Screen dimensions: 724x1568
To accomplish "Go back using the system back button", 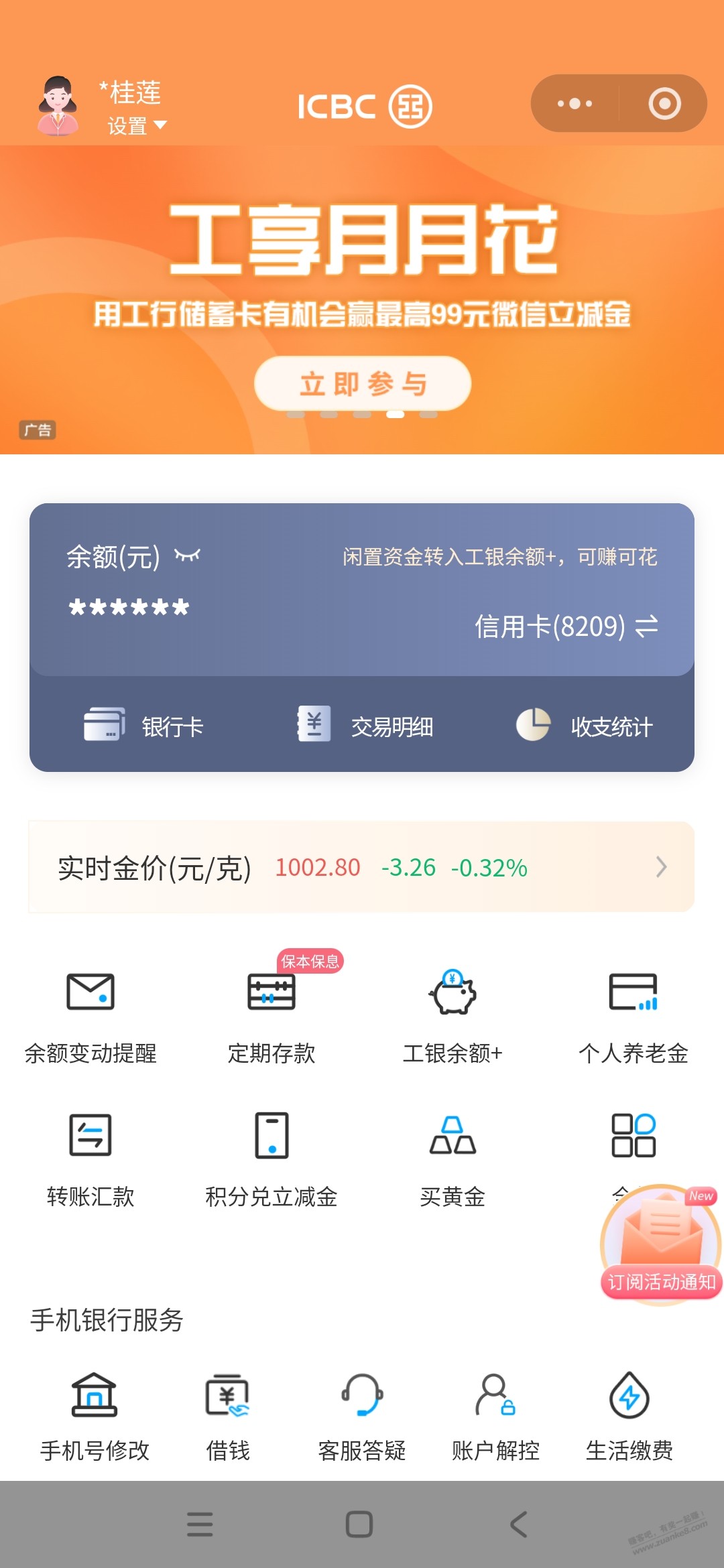I will [x=518, y=1524].
